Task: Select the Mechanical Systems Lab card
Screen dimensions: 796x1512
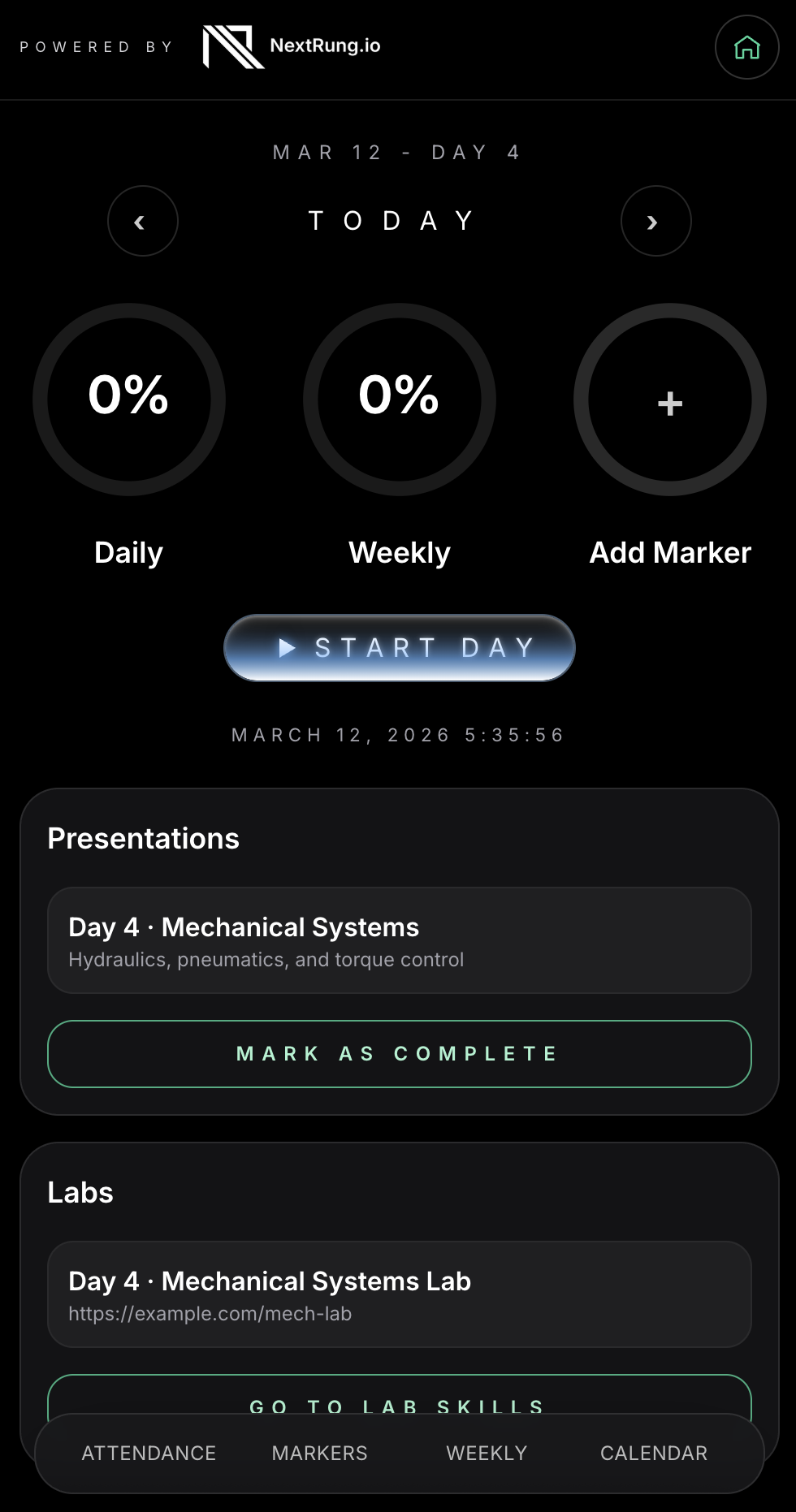Action: 398,1294
